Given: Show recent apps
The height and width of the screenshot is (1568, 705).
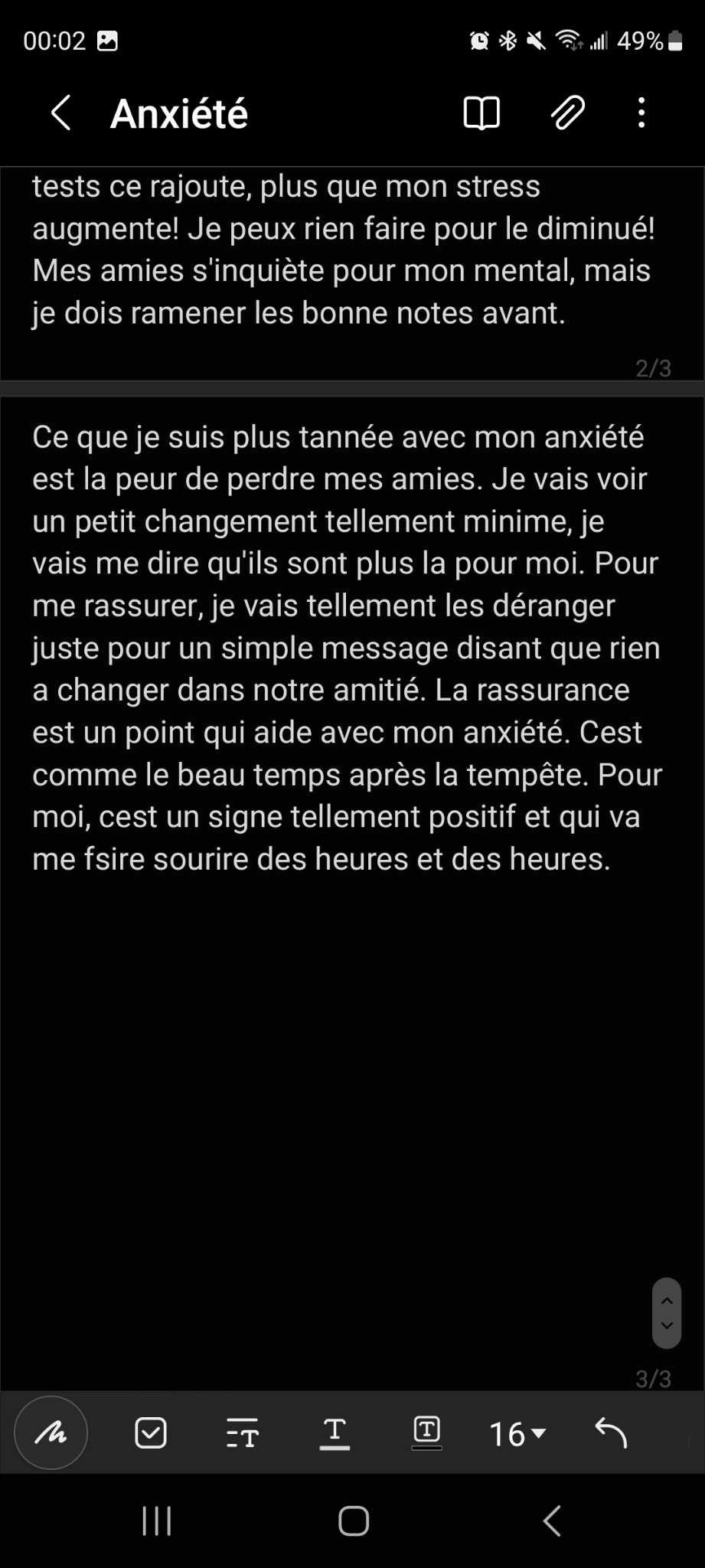Looking at the screenshot, I should click(157, 1521).
